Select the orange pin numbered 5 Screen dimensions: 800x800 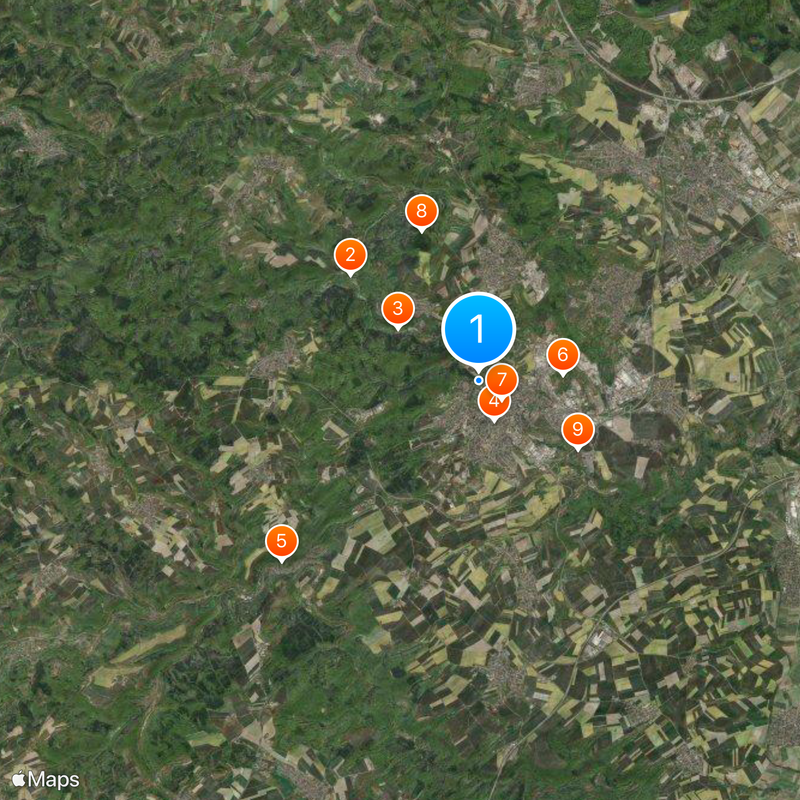(282, 541)
